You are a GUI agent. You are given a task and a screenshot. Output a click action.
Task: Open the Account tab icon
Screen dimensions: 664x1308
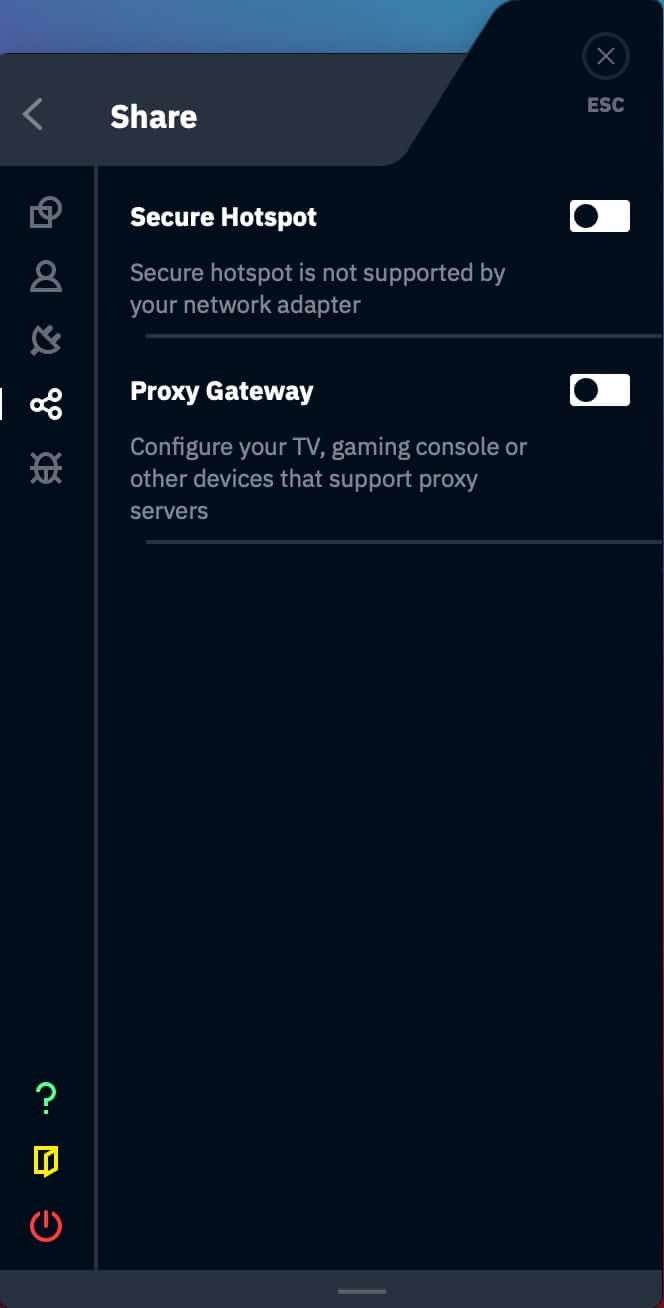(x=46, y=276)
